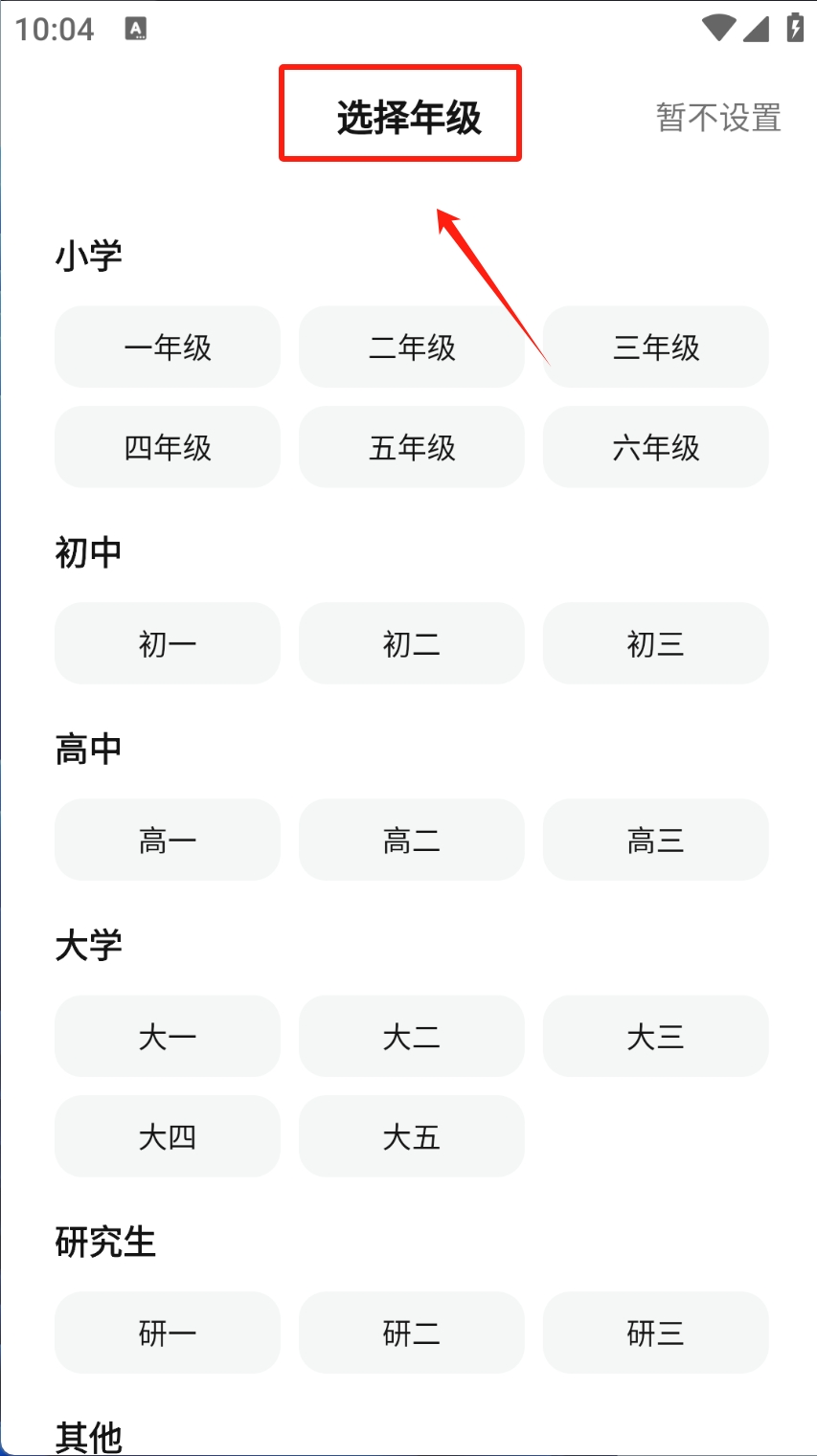The width and height of the screenshot is (817, 1456).
Task: Select 大一 under 大学
Action: tap(168, 1036)
